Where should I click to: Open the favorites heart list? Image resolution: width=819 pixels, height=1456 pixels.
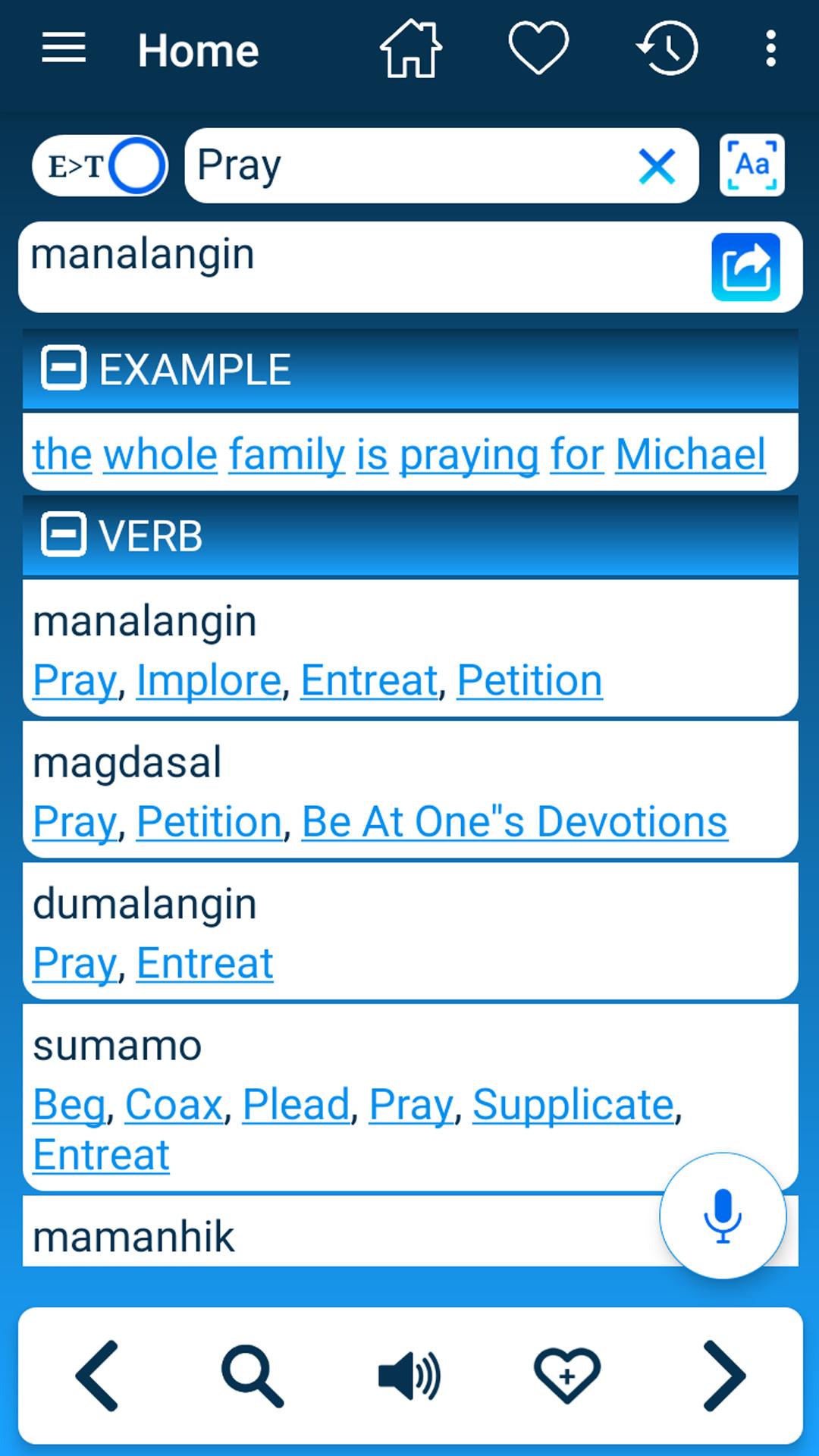tap(538, 49)
